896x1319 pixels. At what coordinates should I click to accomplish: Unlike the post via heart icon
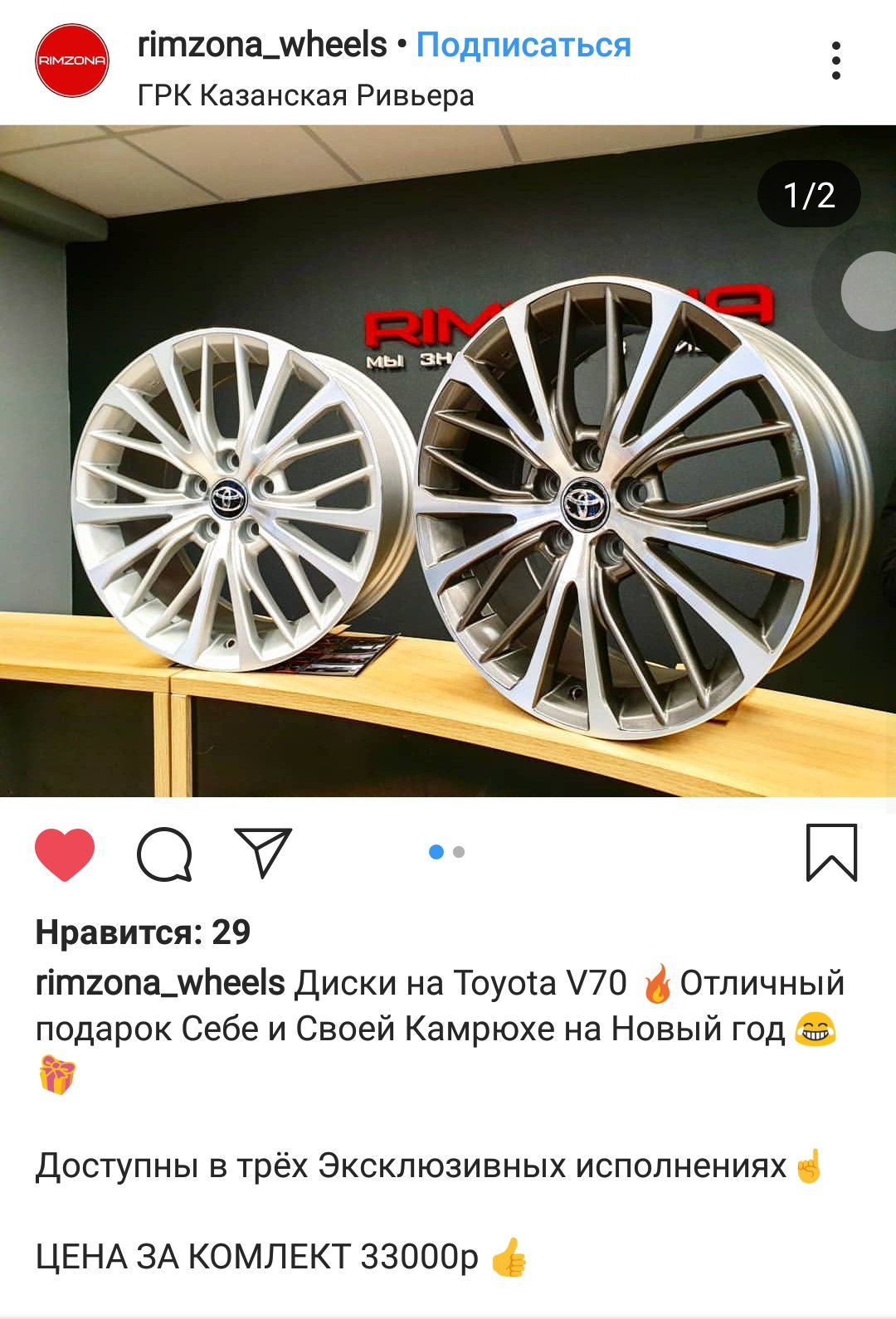click(65, 854)
